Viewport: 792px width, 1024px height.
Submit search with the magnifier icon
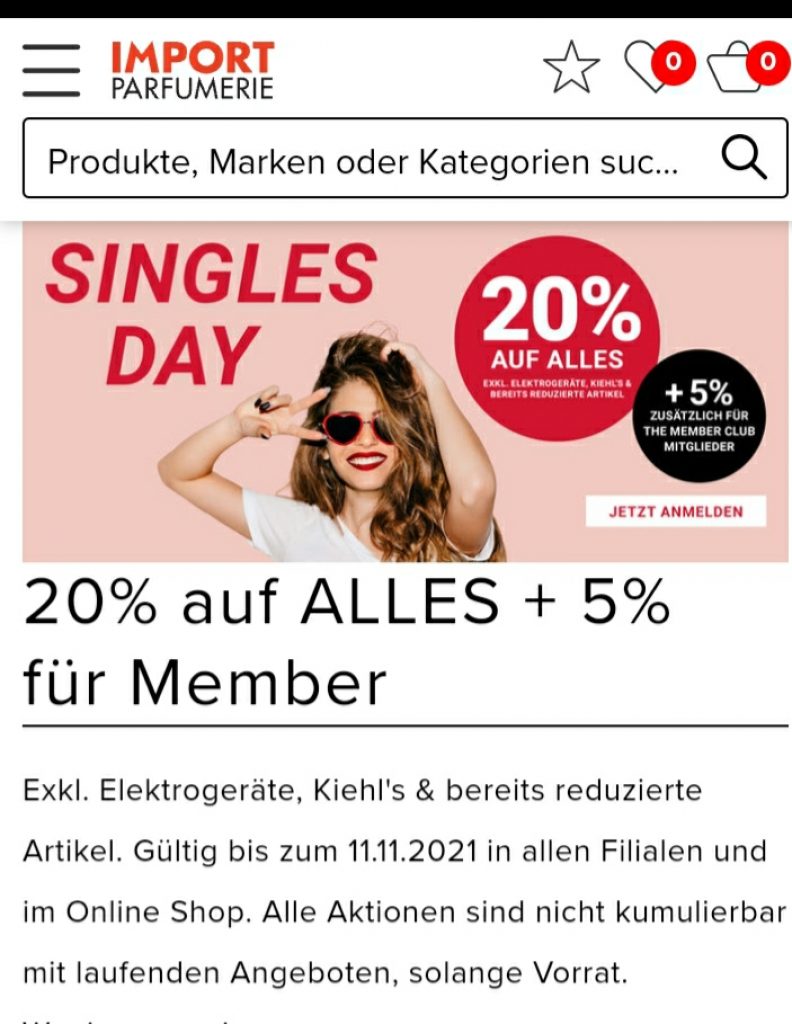[743, 158]
